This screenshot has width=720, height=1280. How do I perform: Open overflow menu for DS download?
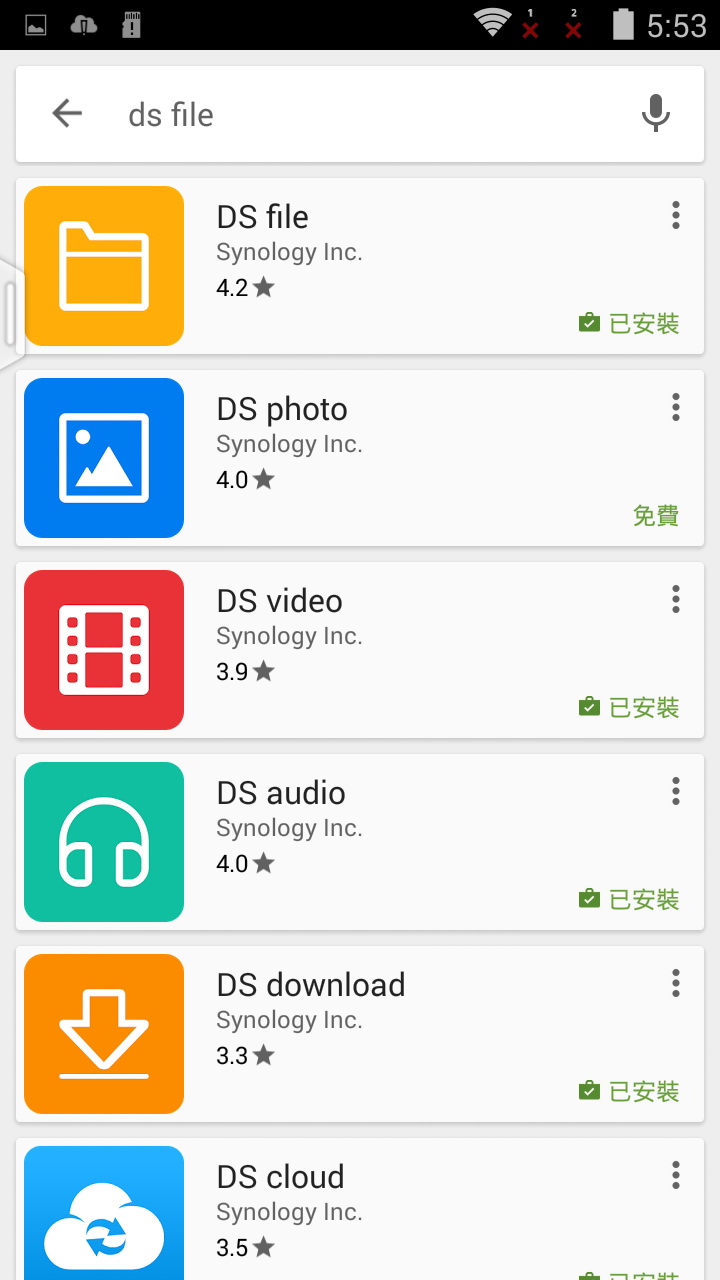[676, 983]
